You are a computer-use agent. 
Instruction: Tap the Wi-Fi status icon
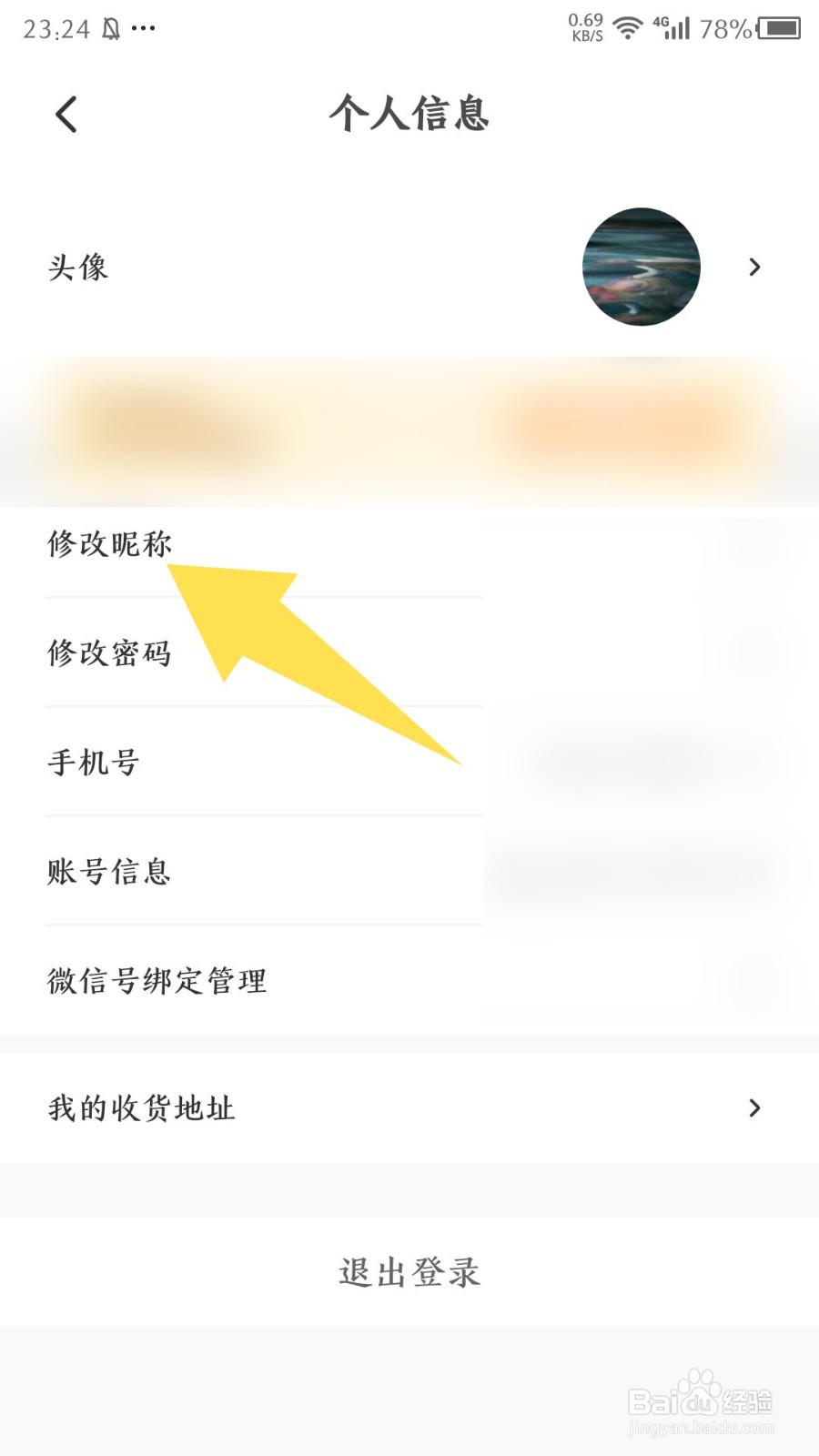coord(626,27)
